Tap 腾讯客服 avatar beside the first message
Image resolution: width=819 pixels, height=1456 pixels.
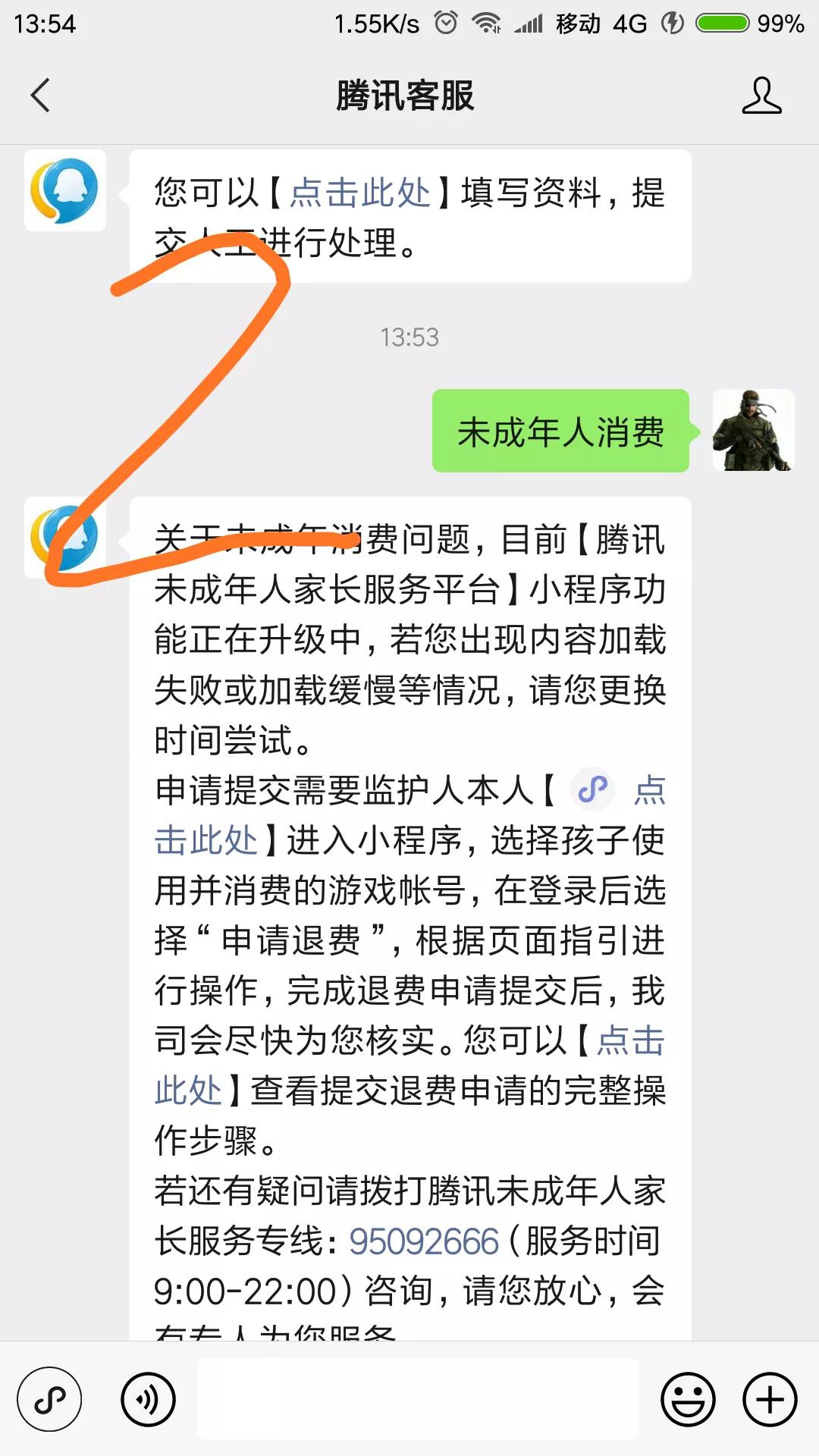[x=65, y=190]
